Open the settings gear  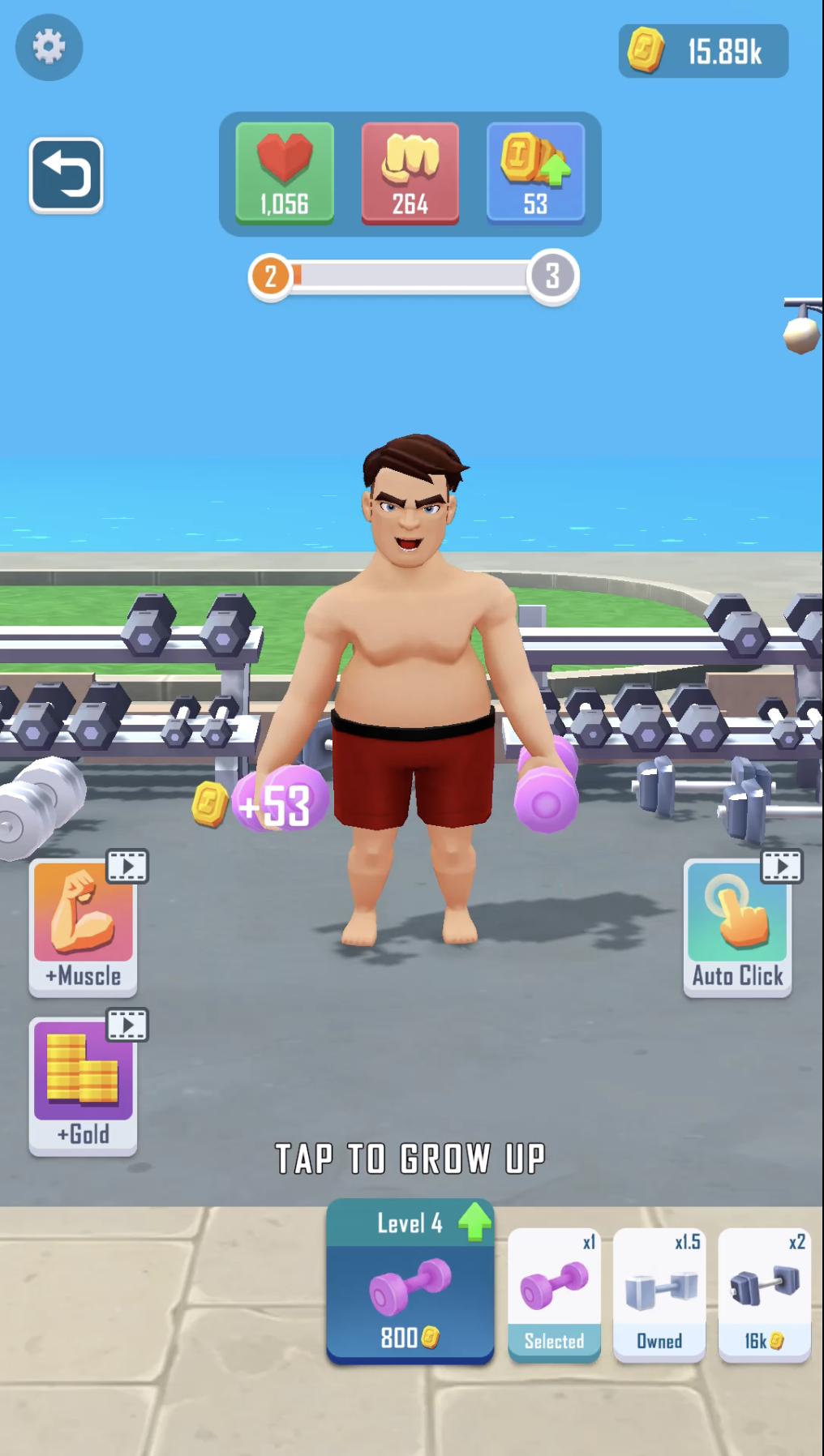(49, 47)
